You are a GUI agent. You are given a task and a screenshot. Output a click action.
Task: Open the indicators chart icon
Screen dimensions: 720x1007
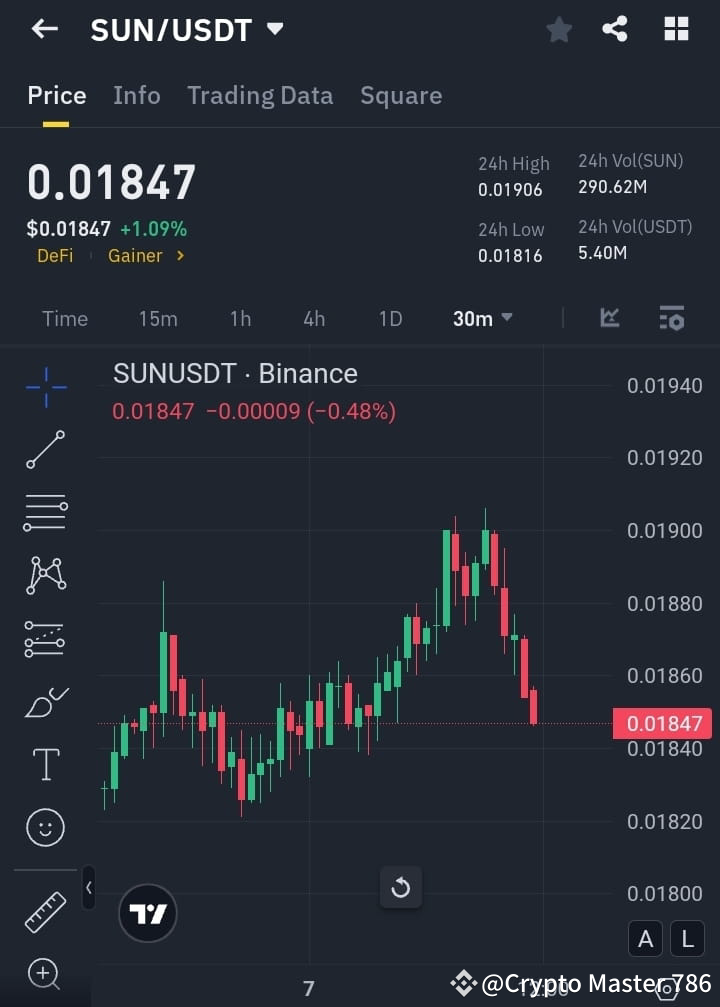click(611, 318)
